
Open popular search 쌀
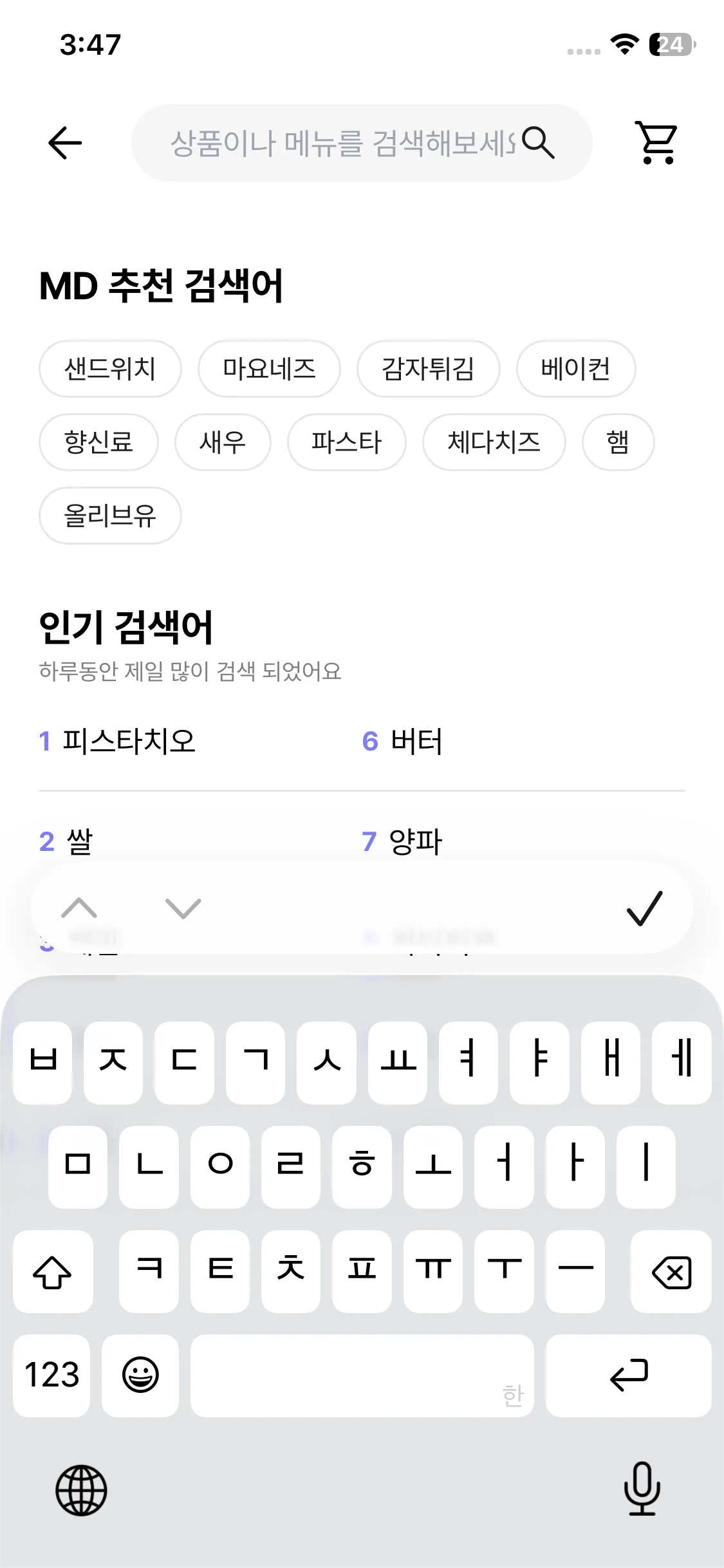tap(80, 841)
